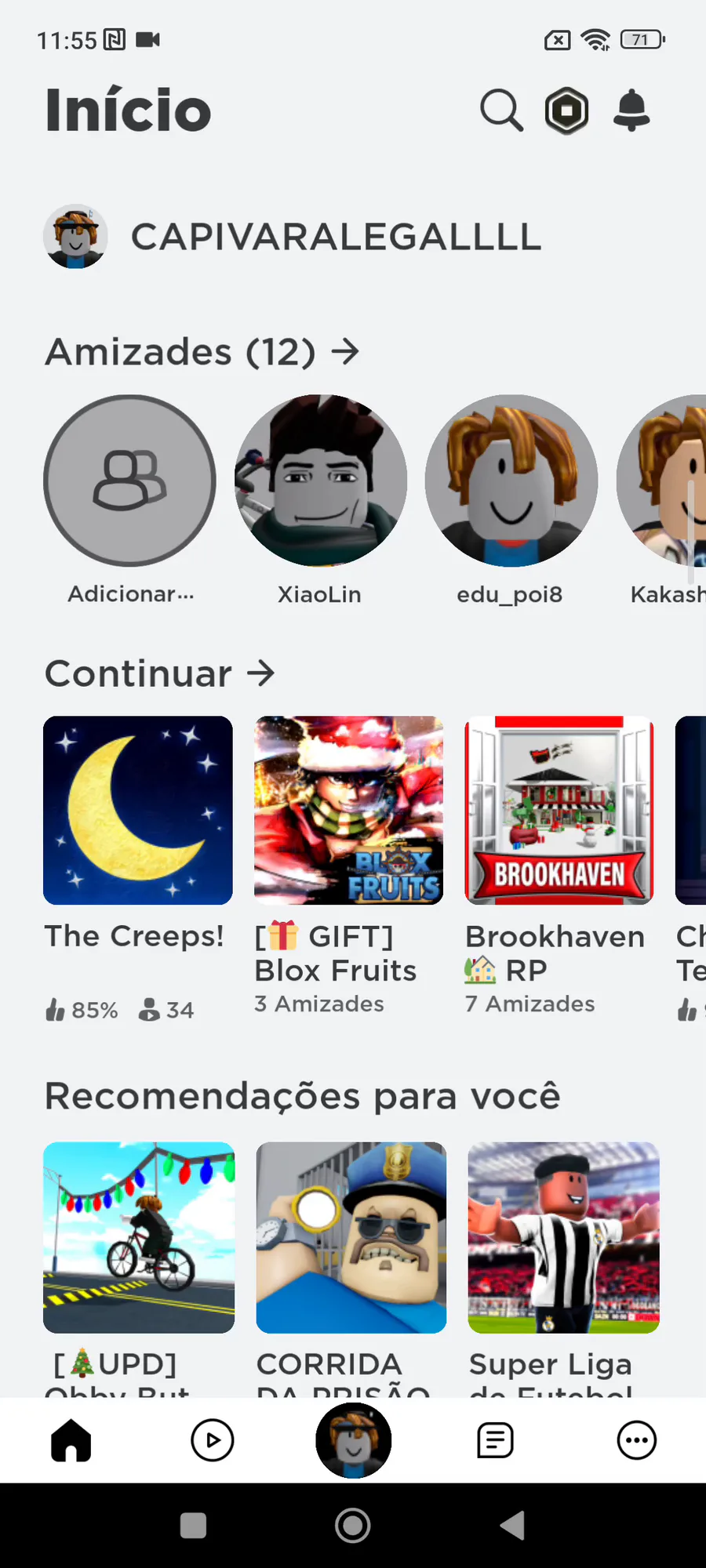Open the chat messages tab
The width and height of the screenshot is (706, 1568).
495,1440
